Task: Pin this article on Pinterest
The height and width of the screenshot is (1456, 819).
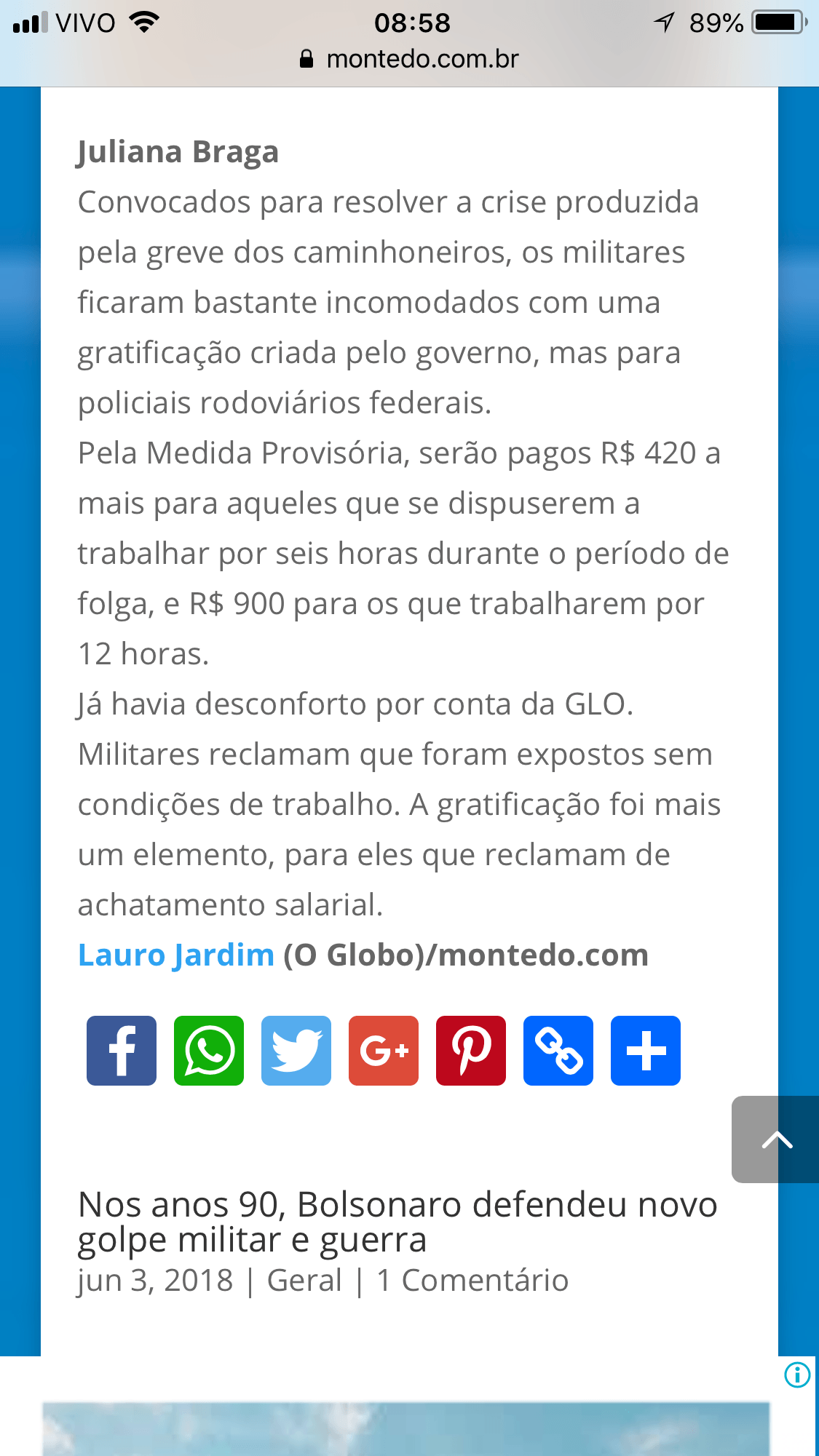Action: (x=471, y=1051)
